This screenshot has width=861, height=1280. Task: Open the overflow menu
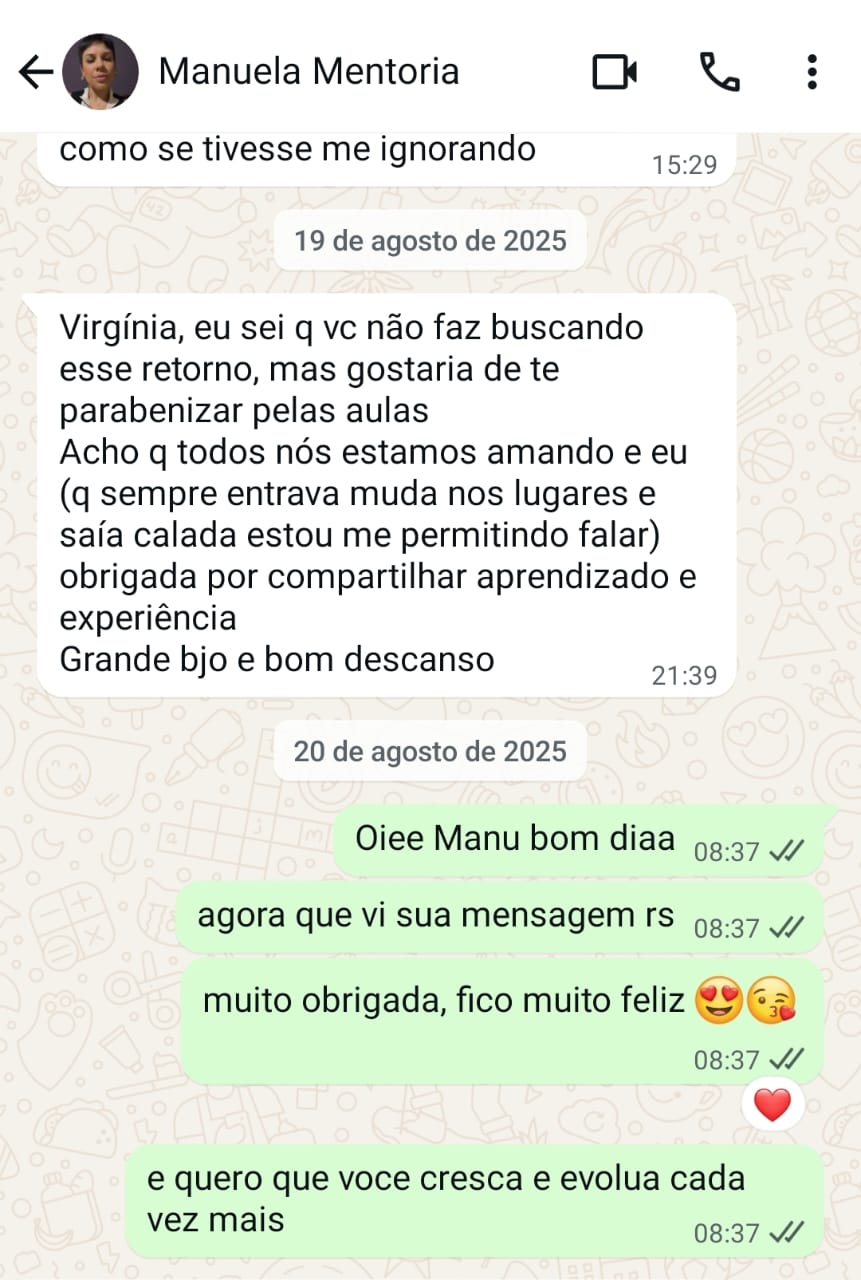[x=812, y=72]
